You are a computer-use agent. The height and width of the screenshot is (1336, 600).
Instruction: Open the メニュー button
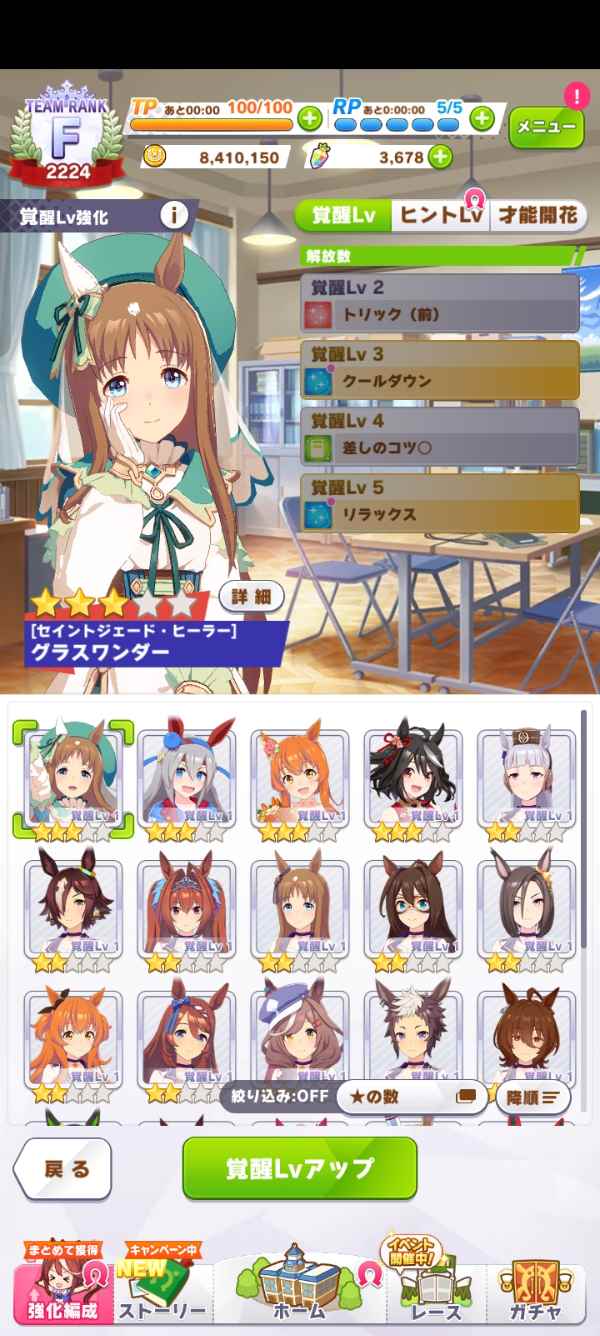tap(546, 128)
